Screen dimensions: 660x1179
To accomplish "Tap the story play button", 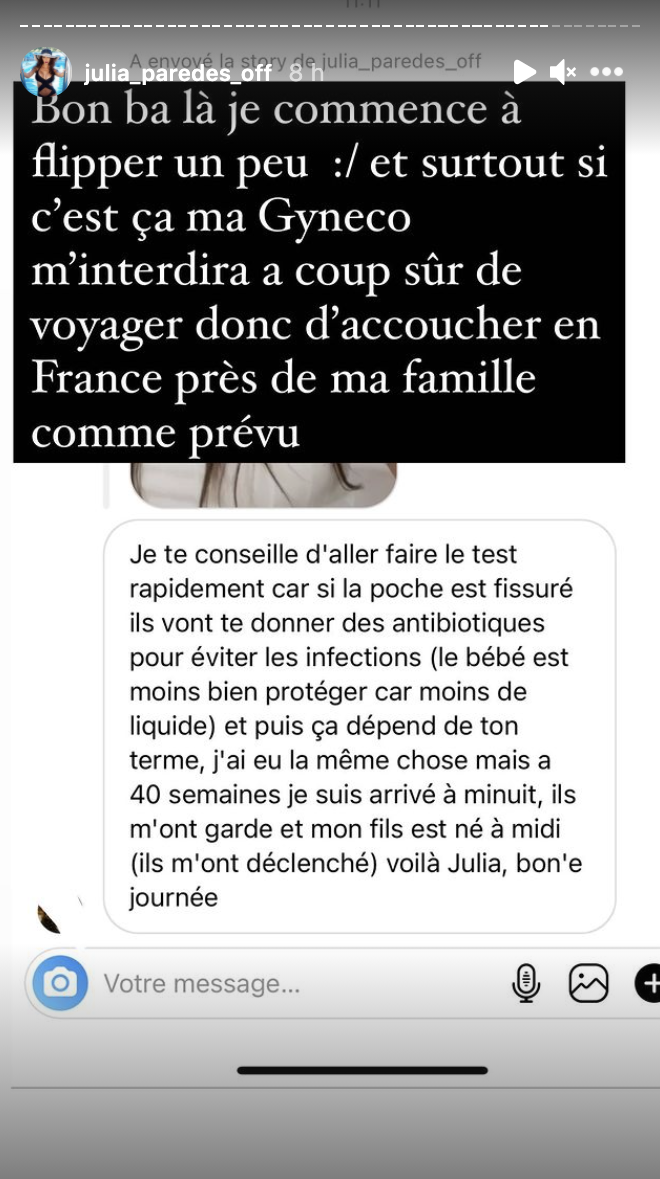I will coord(524,72).
